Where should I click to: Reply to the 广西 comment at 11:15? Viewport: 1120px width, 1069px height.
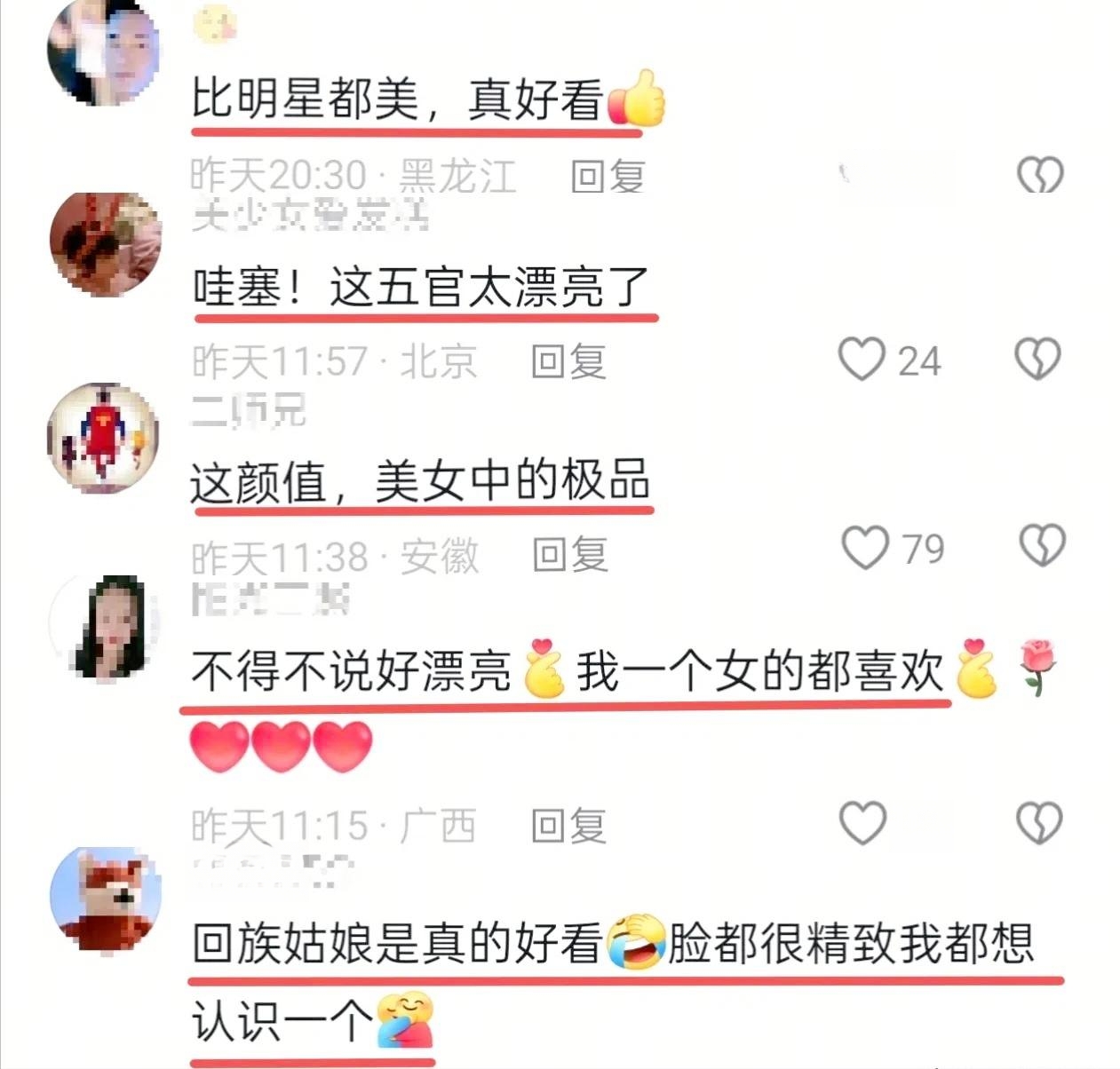pyautogui.click(x=568, y=827)
